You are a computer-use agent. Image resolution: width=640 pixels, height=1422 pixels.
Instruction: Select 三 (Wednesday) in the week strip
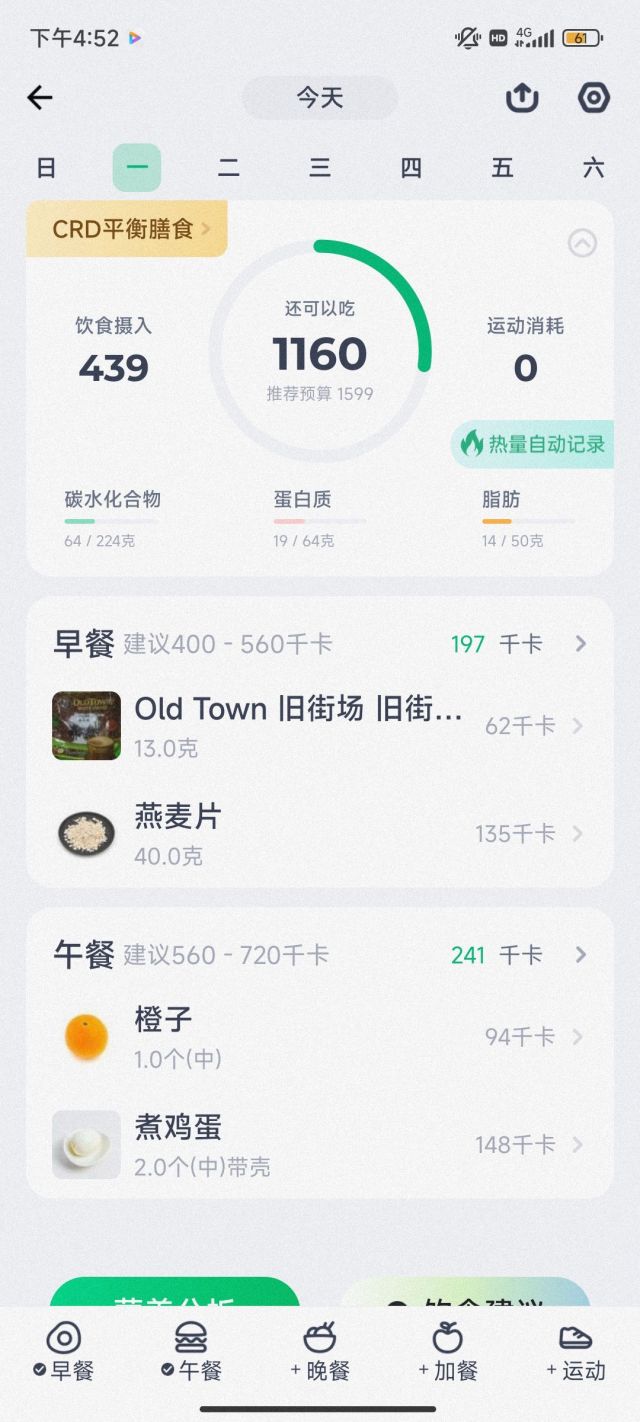point(320,168)
